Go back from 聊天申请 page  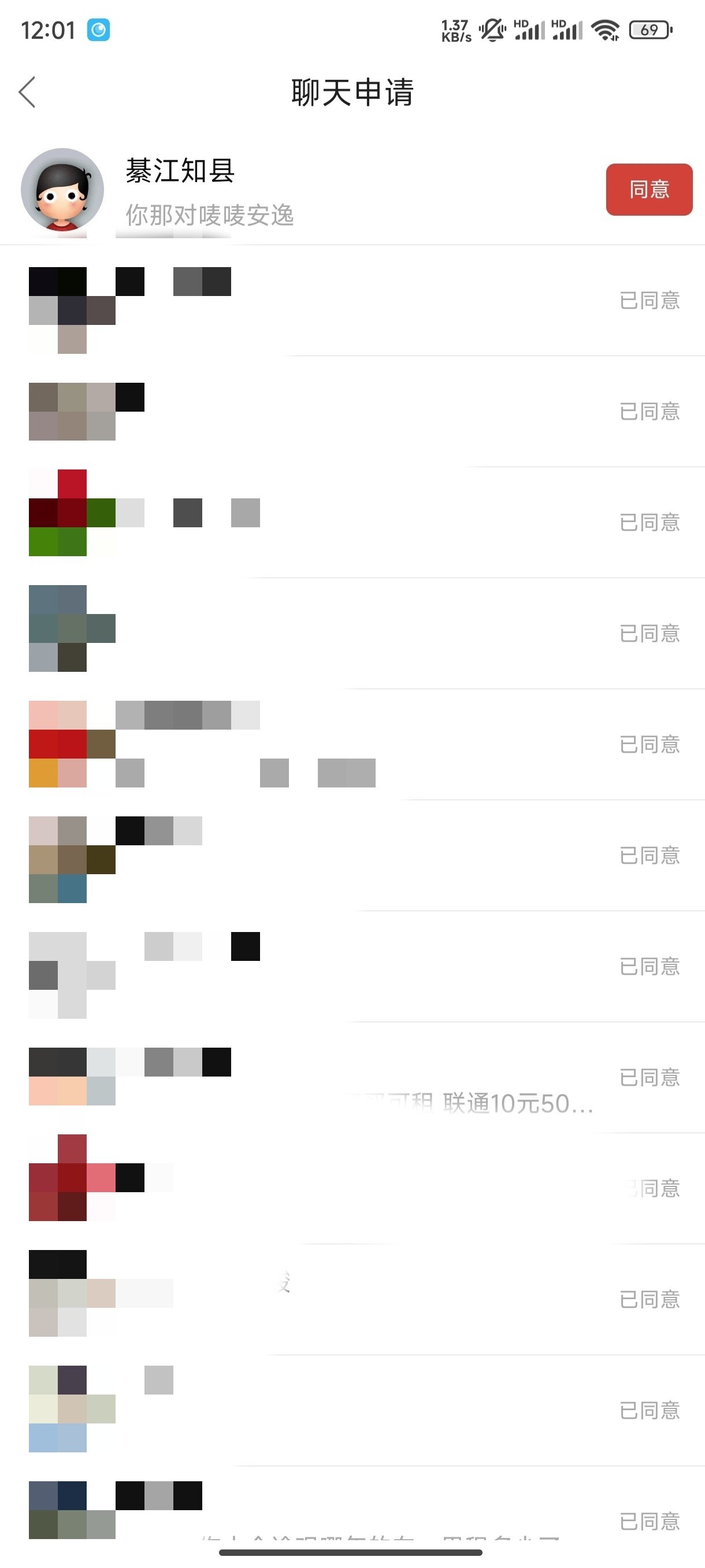[x=27, y=93]
